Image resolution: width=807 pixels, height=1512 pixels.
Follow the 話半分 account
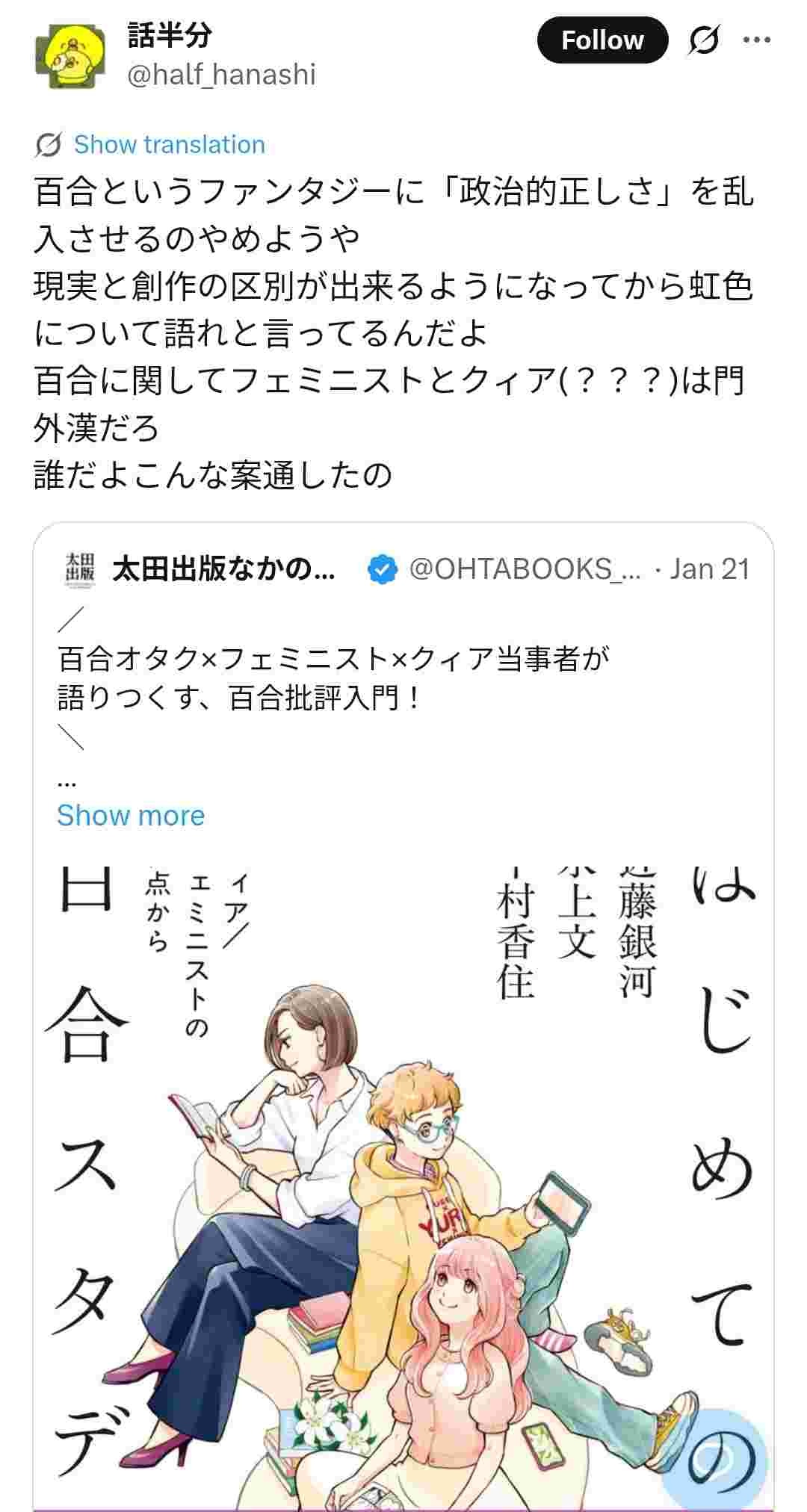coord(602,40)
